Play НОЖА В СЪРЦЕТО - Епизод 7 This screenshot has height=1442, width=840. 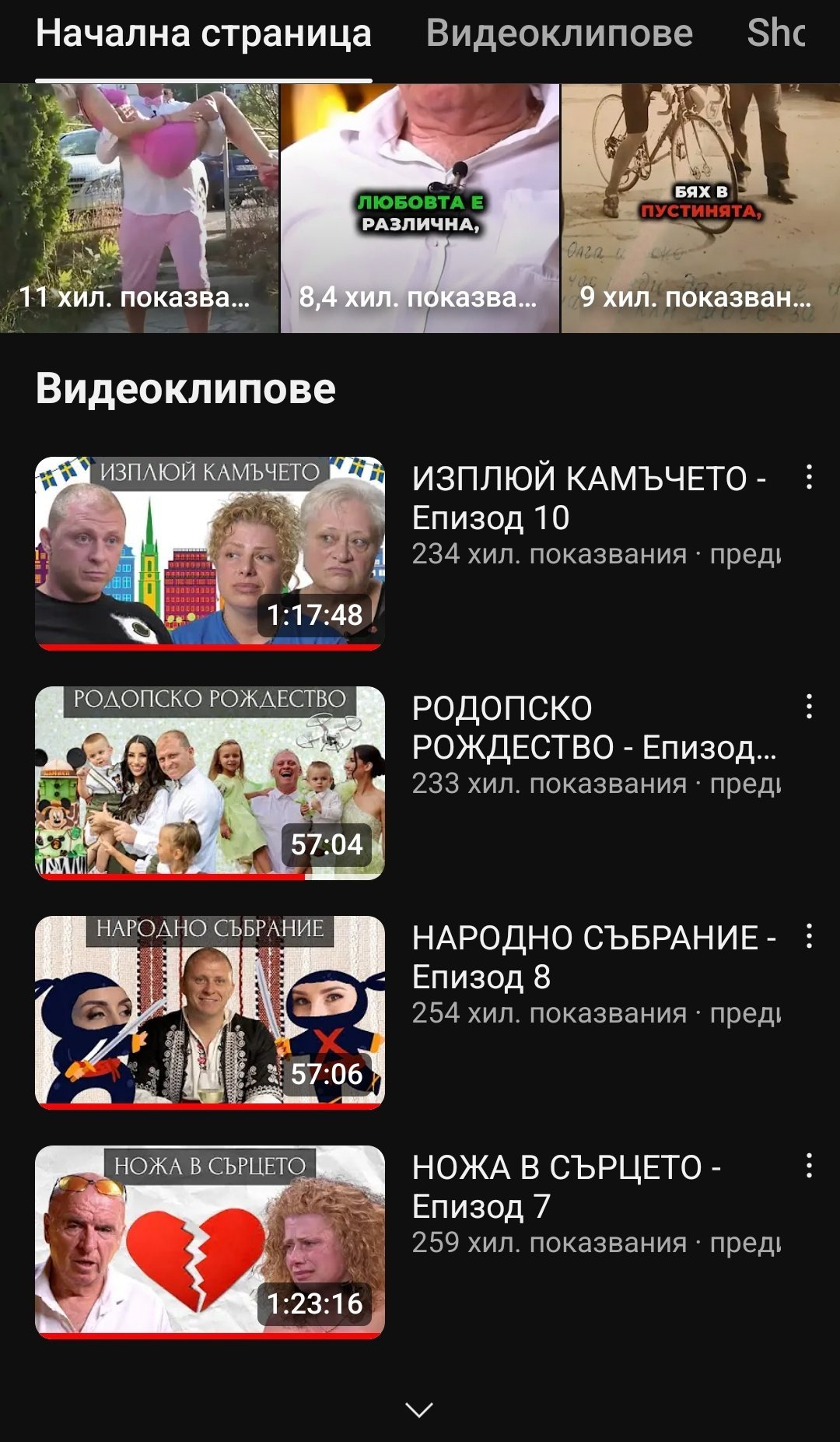(x=210, y=1241)
